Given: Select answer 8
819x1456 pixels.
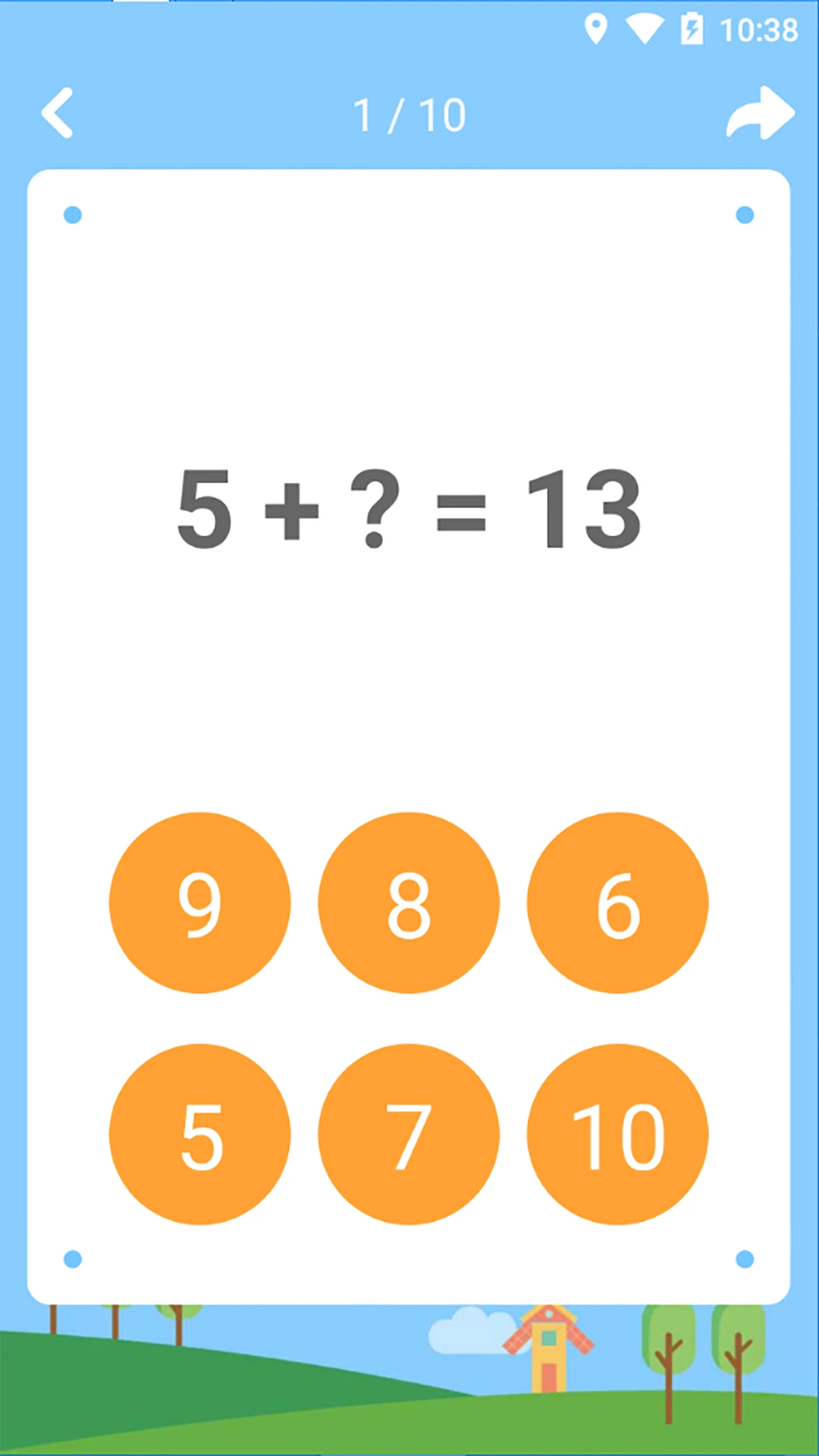Looking at the screenshot, I should tap(409, 902).
